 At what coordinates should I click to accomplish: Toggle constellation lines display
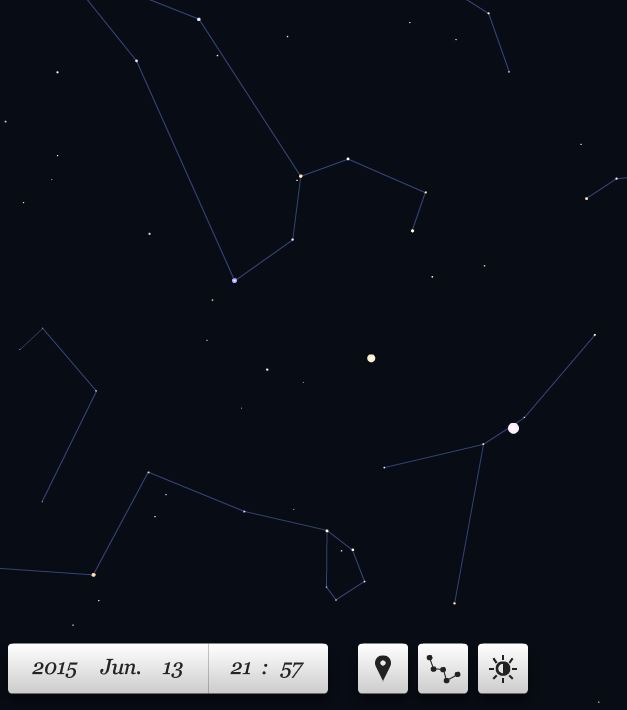pyautogui.click(x=443, y=668)
